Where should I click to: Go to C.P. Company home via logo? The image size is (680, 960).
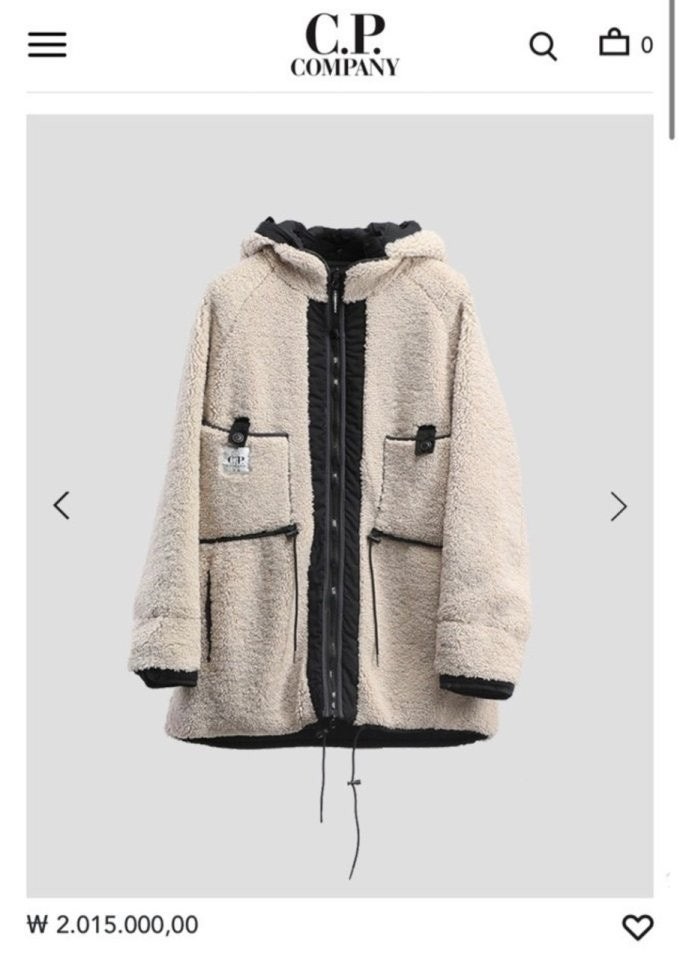click(345, 45)
